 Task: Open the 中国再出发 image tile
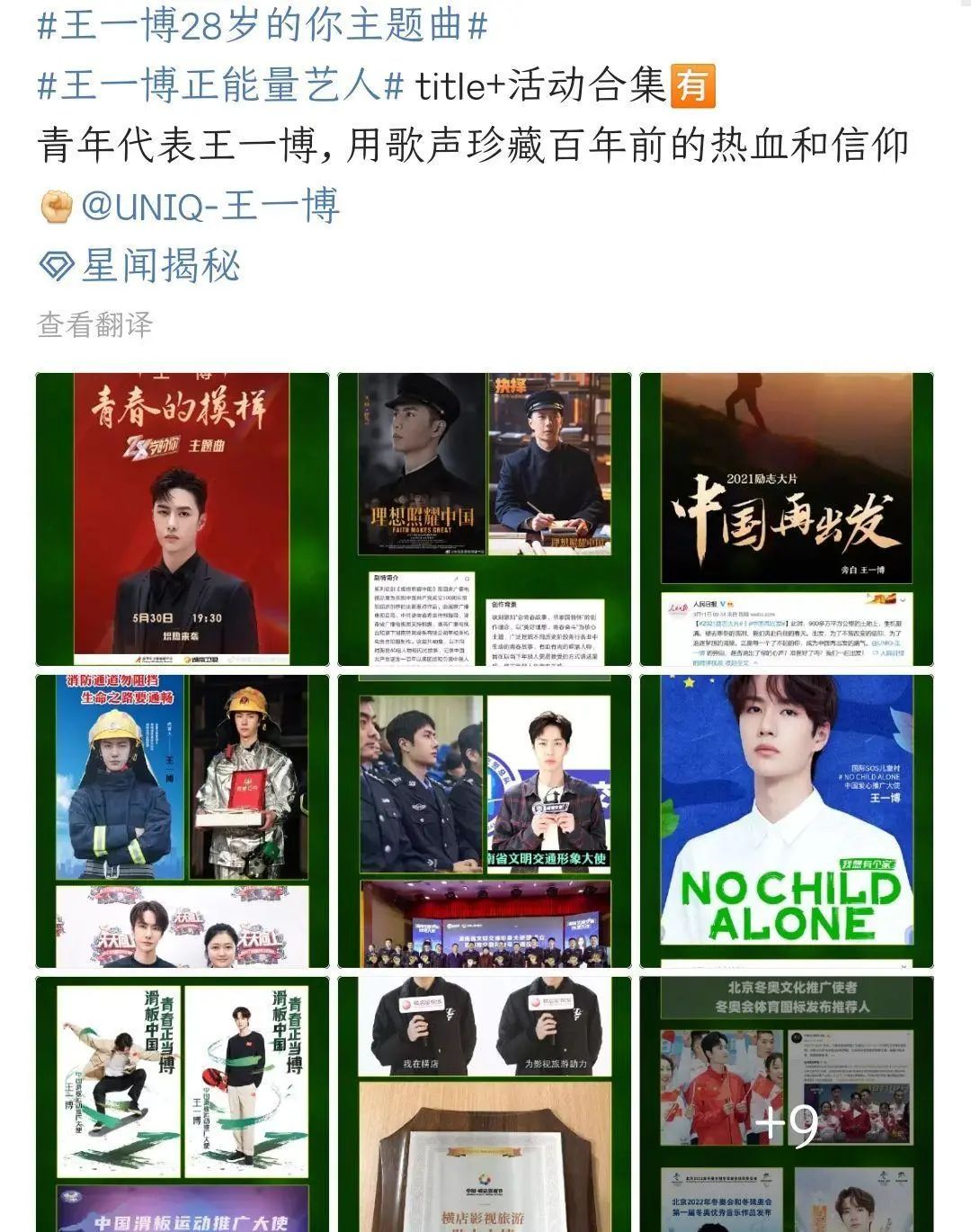pyautogui.click(x=787, y=519)
